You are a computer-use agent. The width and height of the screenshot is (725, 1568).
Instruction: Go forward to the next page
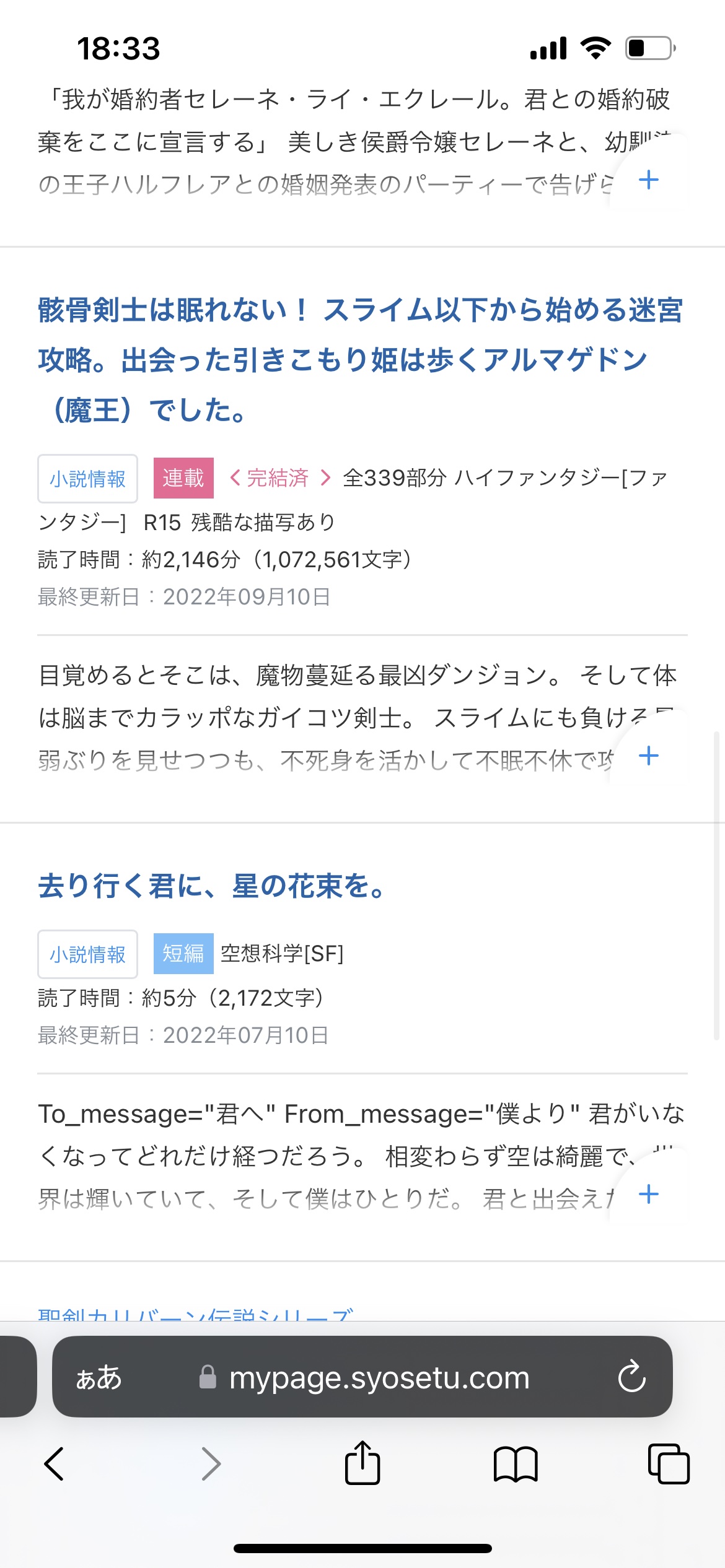[x=211, y=1464]
